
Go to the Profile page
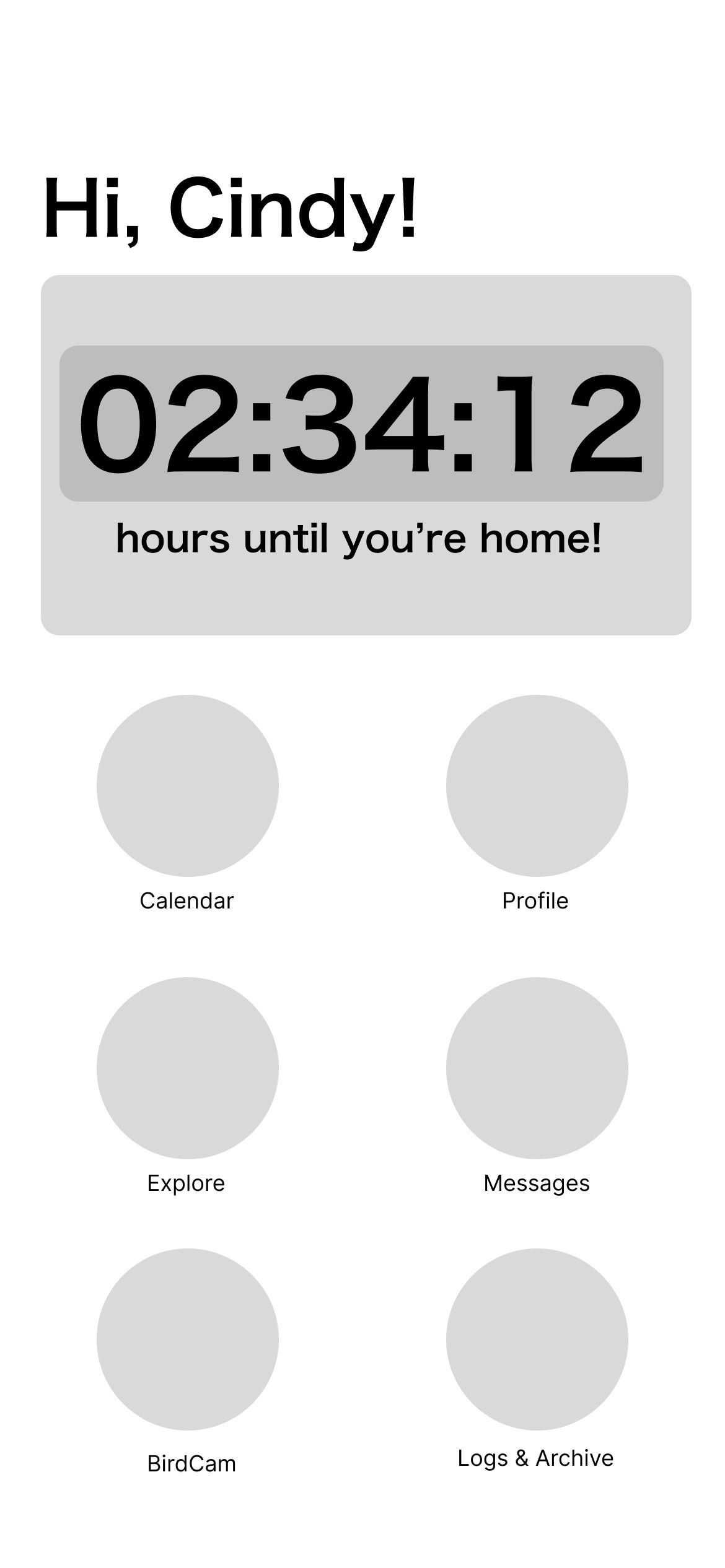pos(537,785)
